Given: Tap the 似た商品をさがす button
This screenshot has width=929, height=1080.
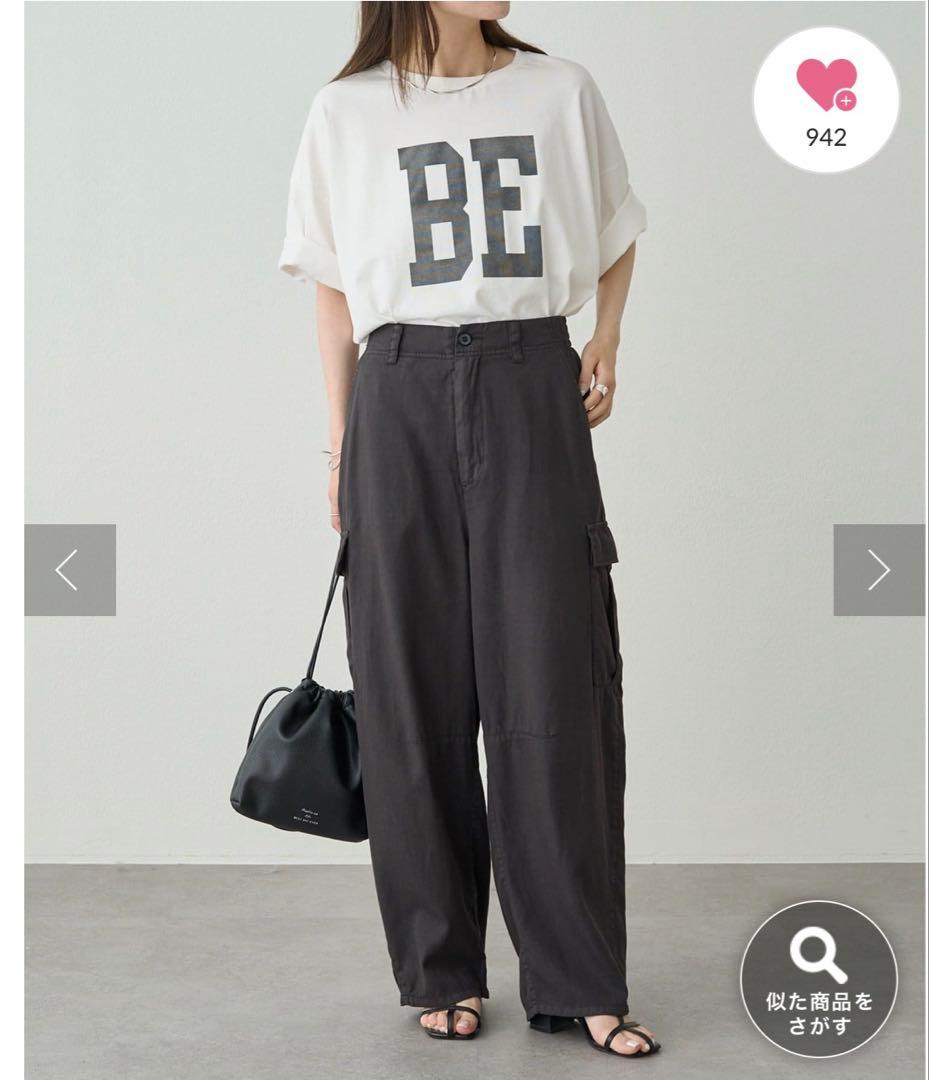Looking at the screenshot, I should coord(819,977).
